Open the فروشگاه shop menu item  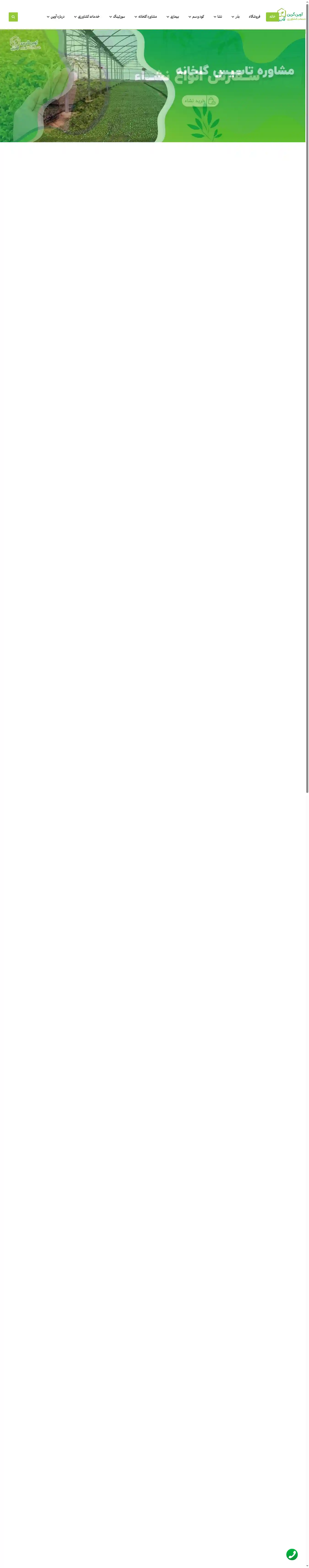[254, 17]
